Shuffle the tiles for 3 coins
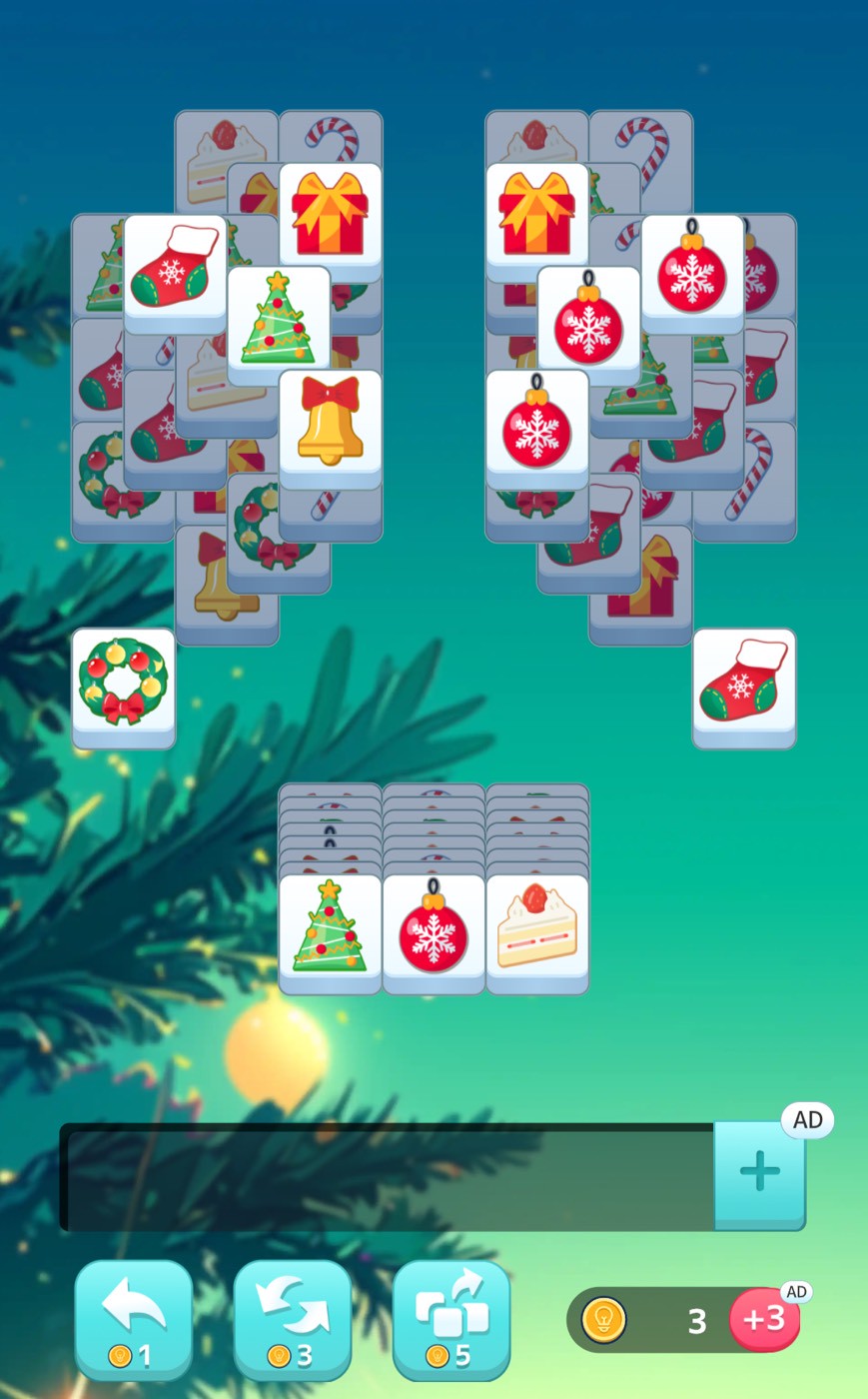The width and height of the screenshot is (868, 1399). pyautogui.click(x=292, y=1319)
